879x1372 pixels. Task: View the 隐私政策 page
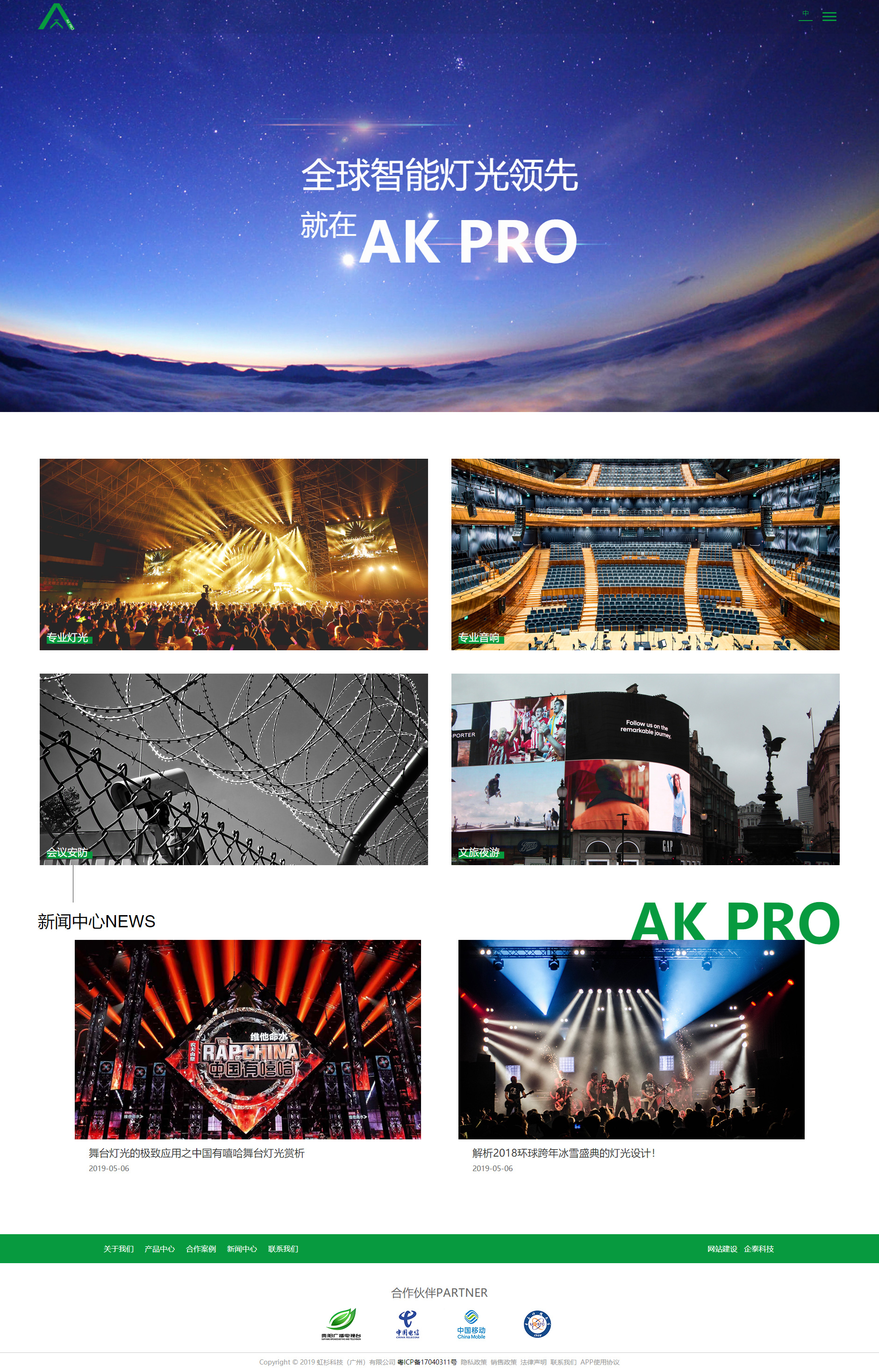point(473,1362)
